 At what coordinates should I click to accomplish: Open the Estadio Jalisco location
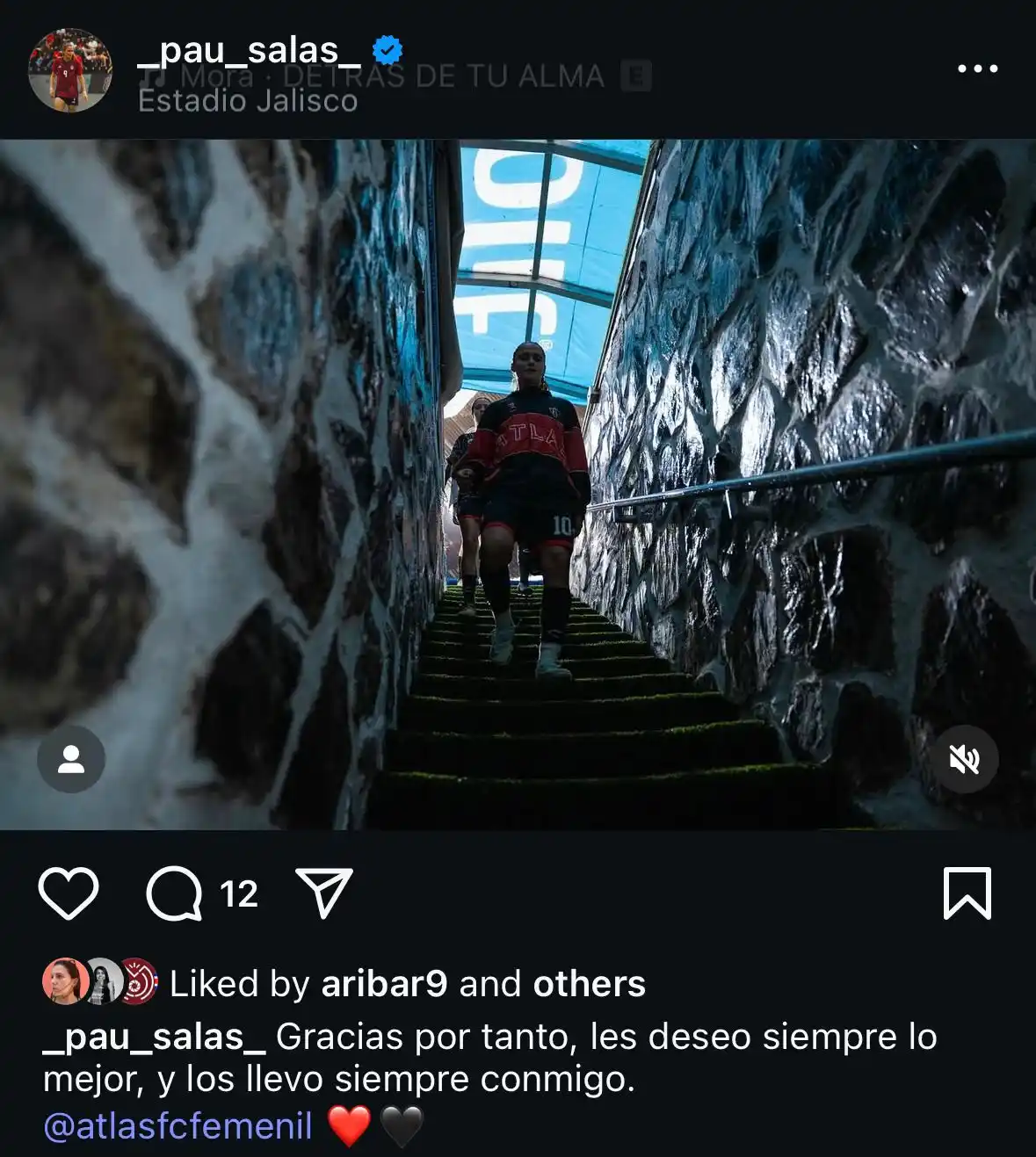coord(248,101)
